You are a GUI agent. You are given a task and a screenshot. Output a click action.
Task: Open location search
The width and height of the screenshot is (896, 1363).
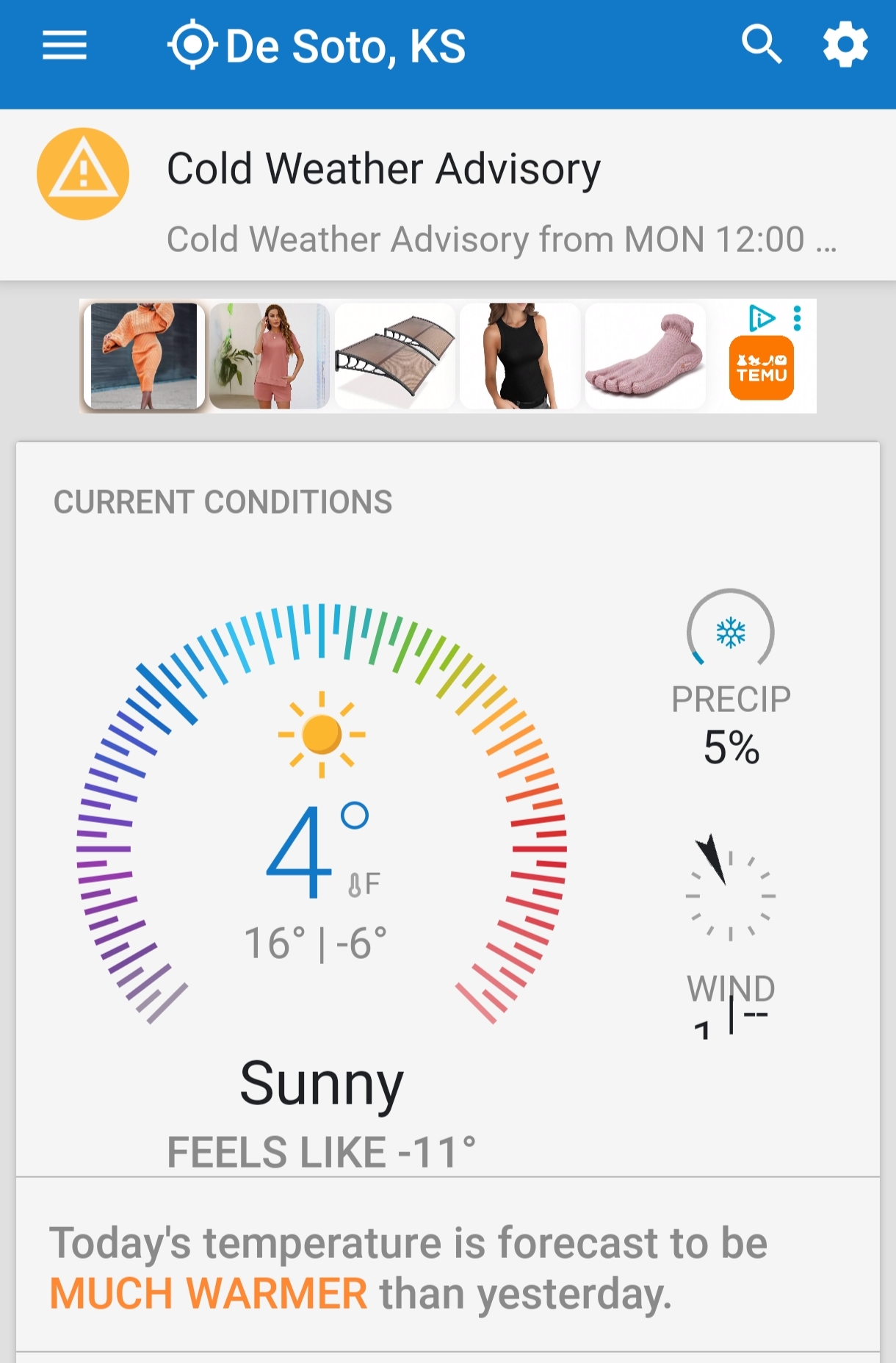click(761, 46)
